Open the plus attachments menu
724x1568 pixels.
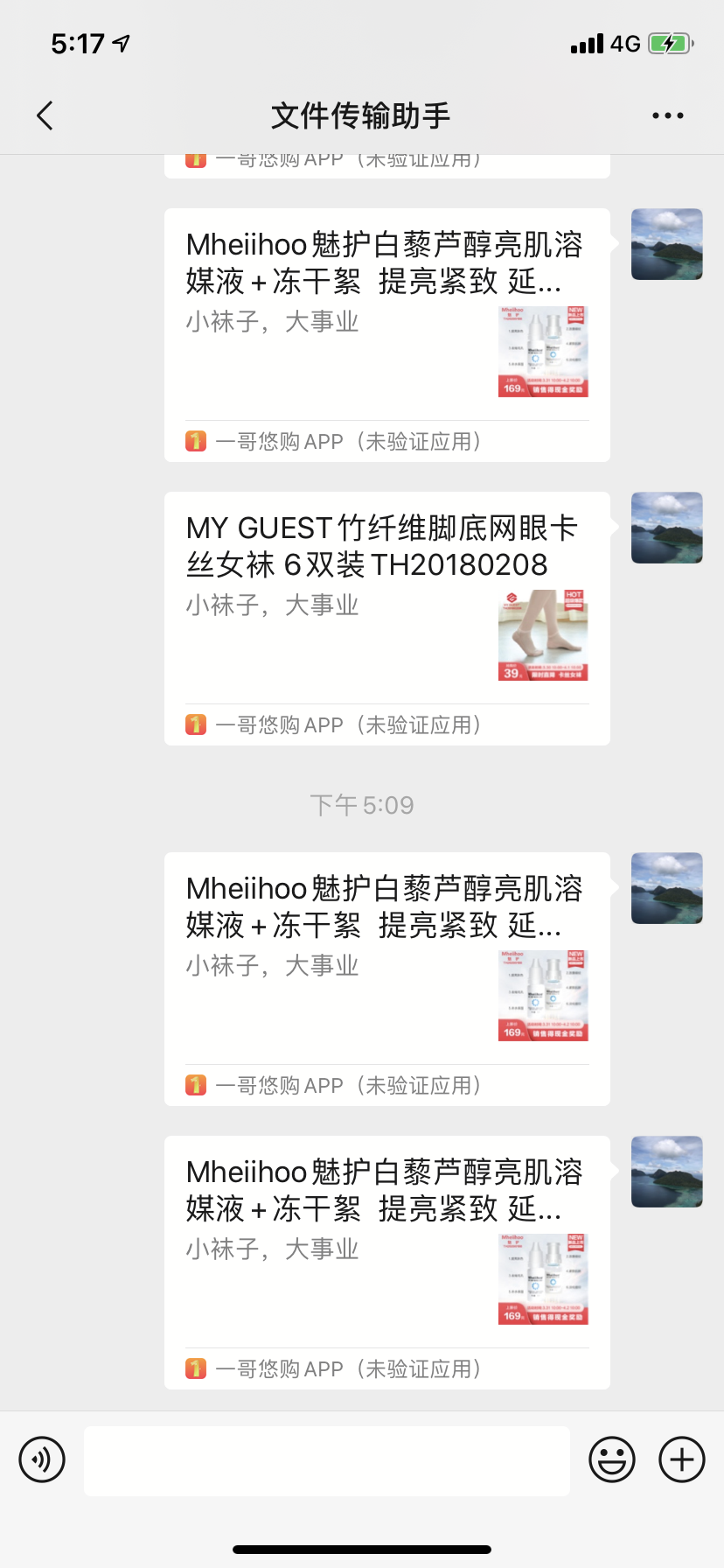682,1459
